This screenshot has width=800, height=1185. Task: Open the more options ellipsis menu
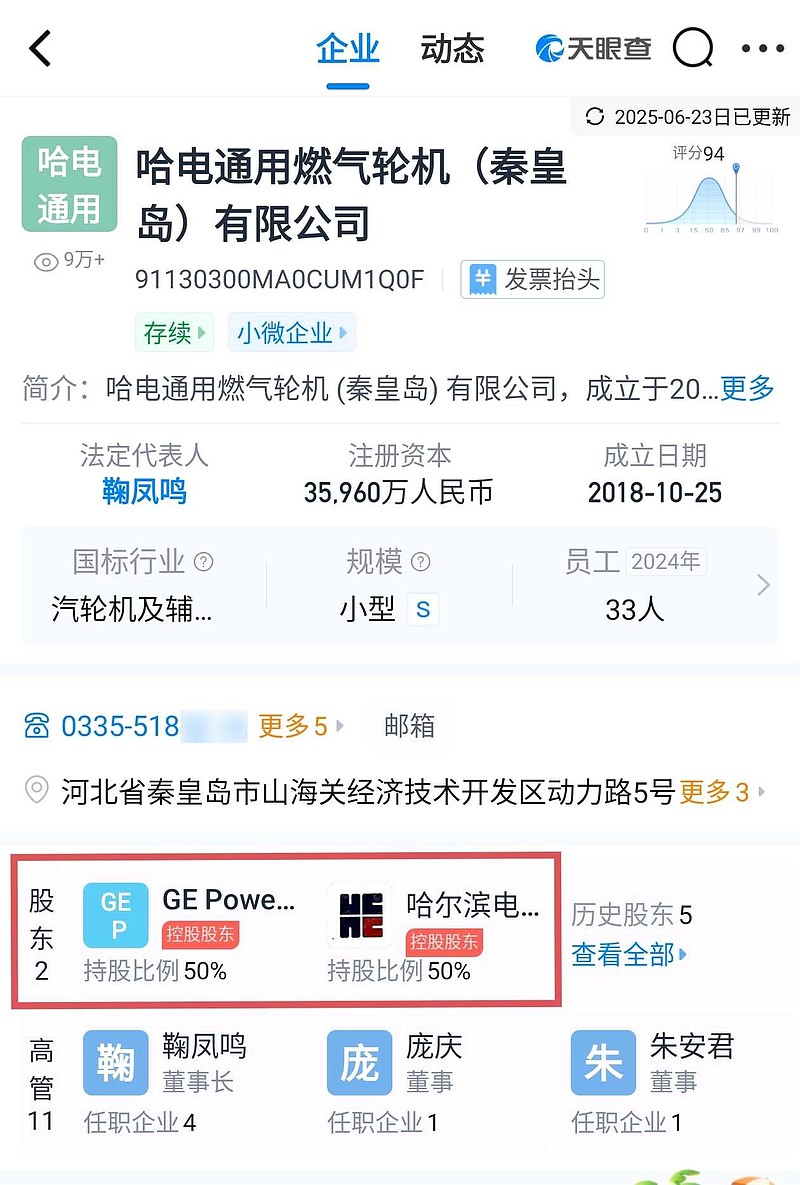point(763,47)
